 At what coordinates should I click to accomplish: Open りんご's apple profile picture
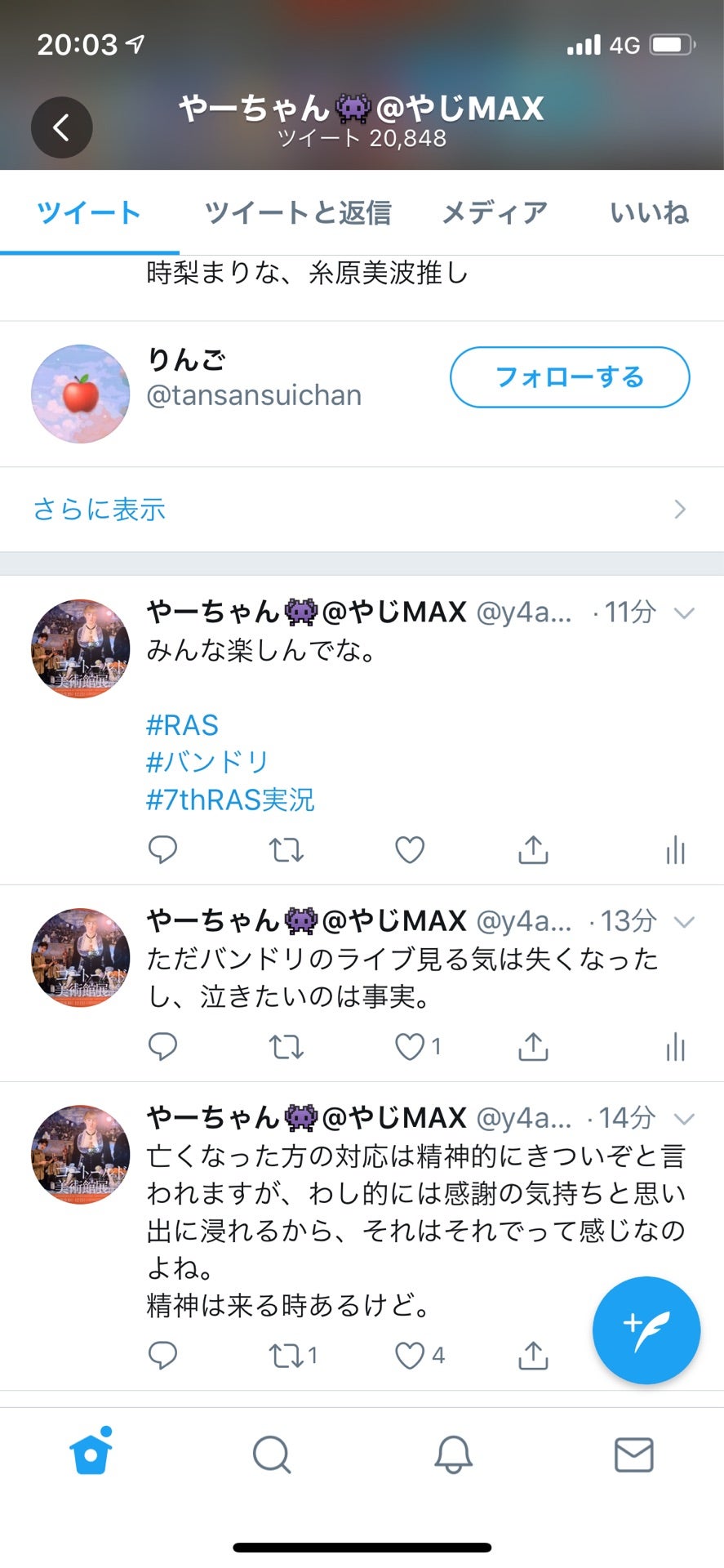click(x=79, y=393)
